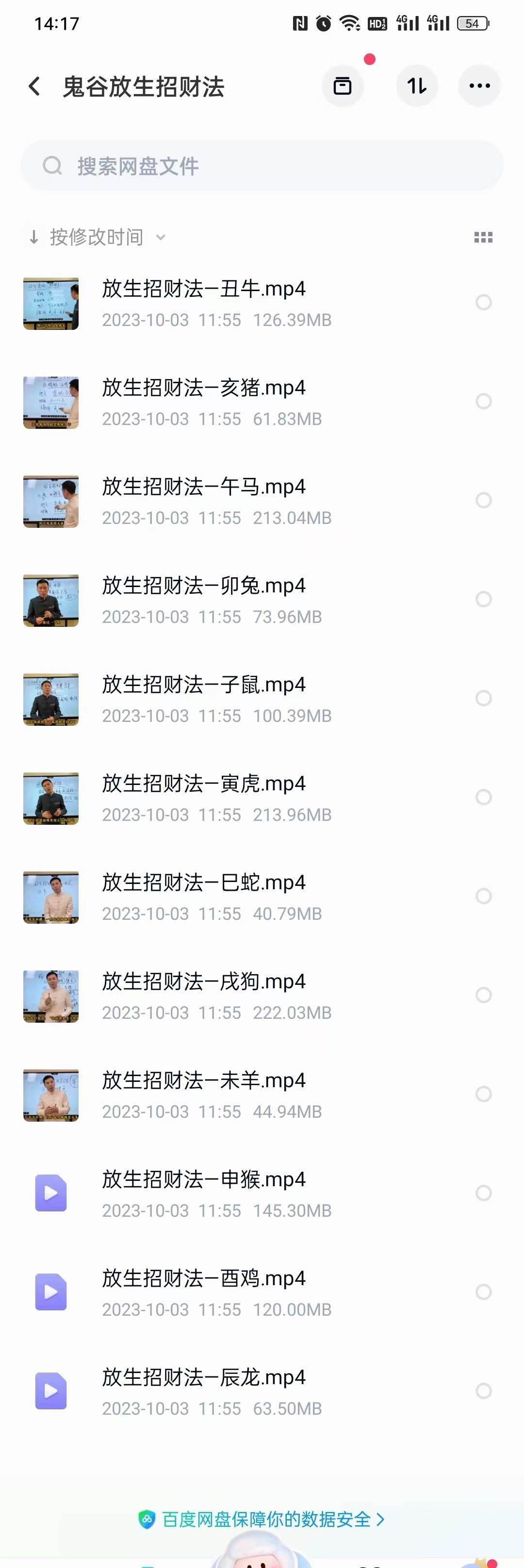Select the checkbox for 放生招财法-酉鸡.mp4
Screen dimensions: 524x1568
click(484, 1292)
